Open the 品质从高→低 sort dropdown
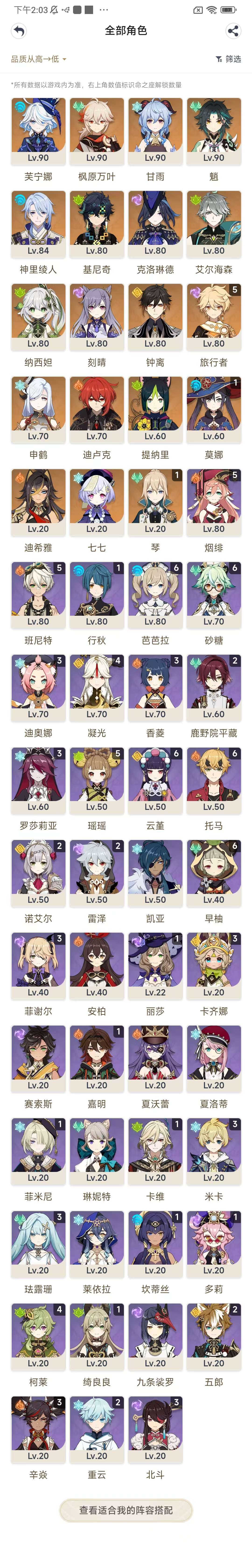This screenshot has height=1568, width=252. point(38,59)
